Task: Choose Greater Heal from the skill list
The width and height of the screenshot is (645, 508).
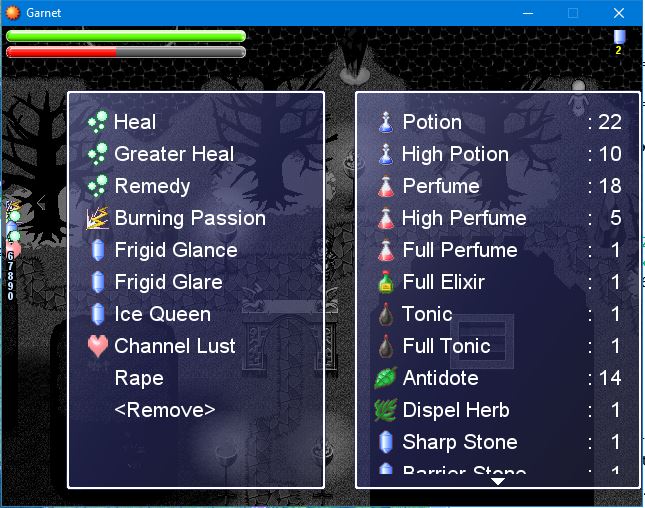Action: 174,154
